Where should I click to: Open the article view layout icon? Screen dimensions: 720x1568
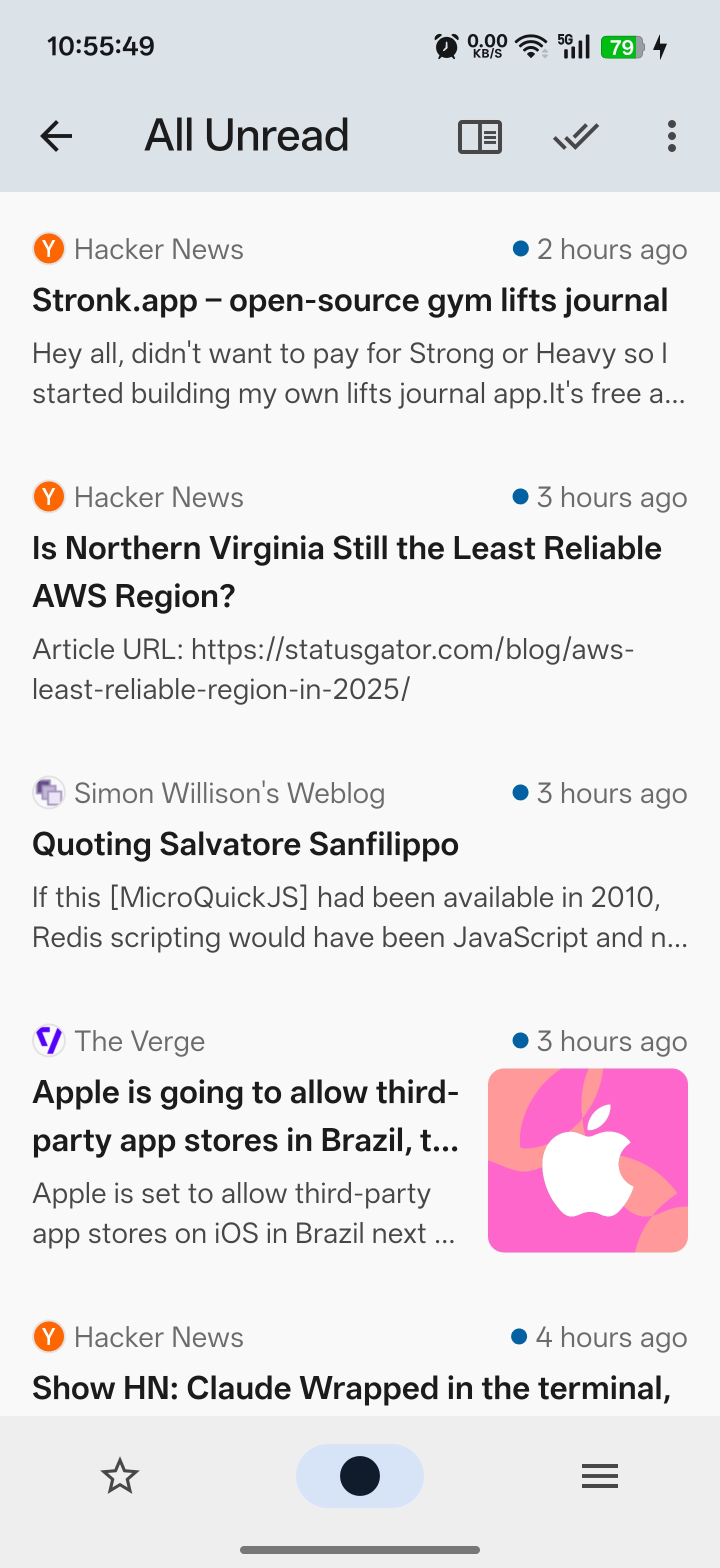[480, 135]
